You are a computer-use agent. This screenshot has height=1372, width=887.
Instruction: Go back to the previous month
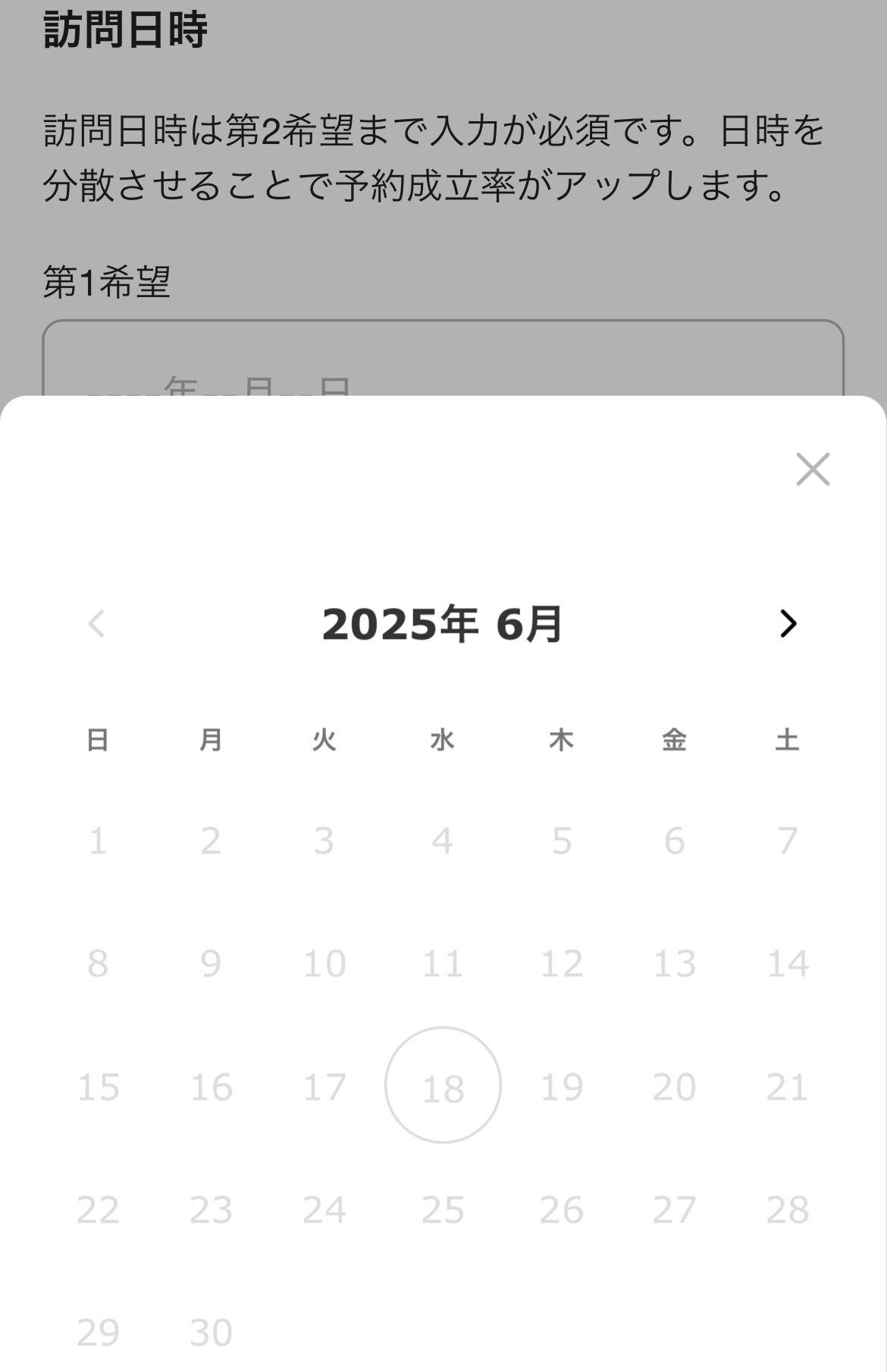96,624
